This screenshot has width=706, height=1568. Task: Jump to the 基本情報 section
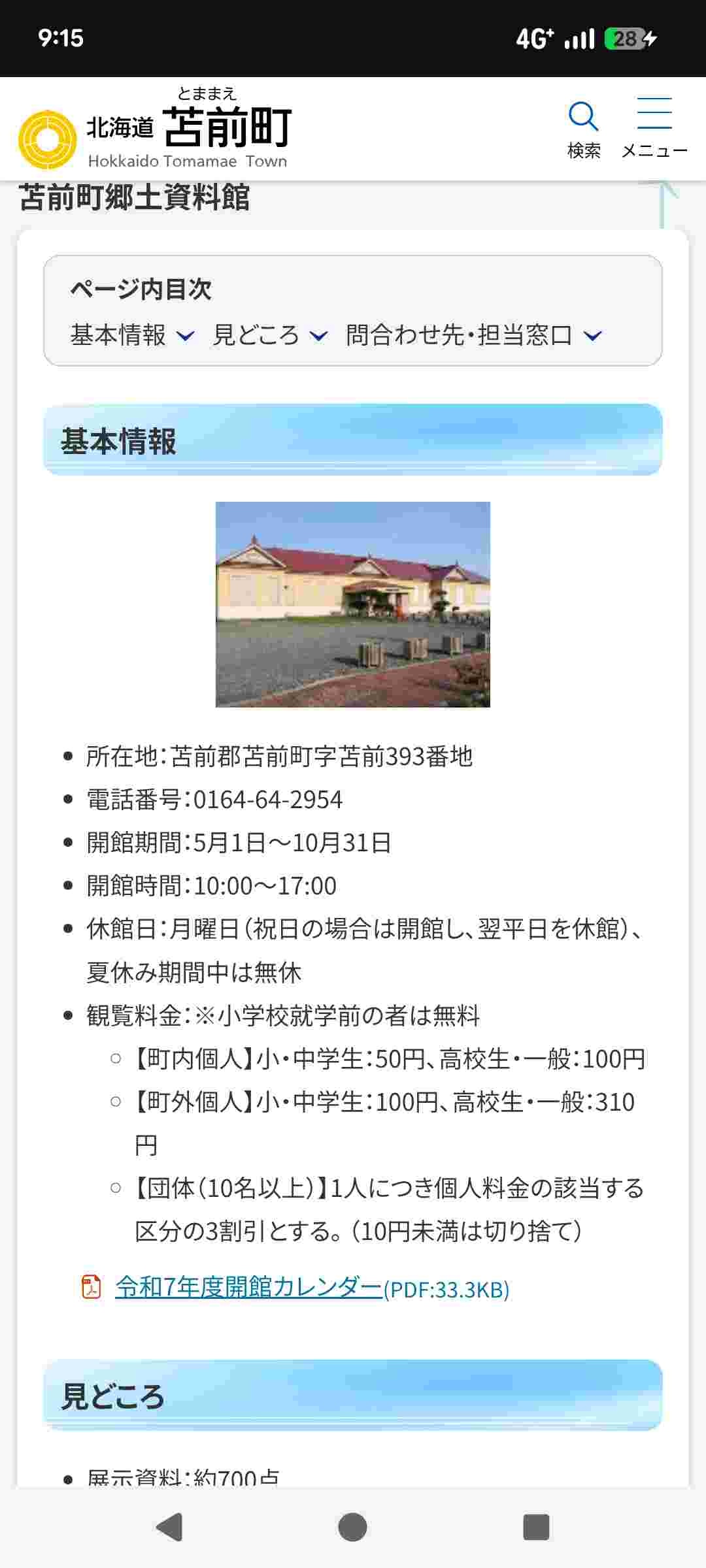(132, 335)
